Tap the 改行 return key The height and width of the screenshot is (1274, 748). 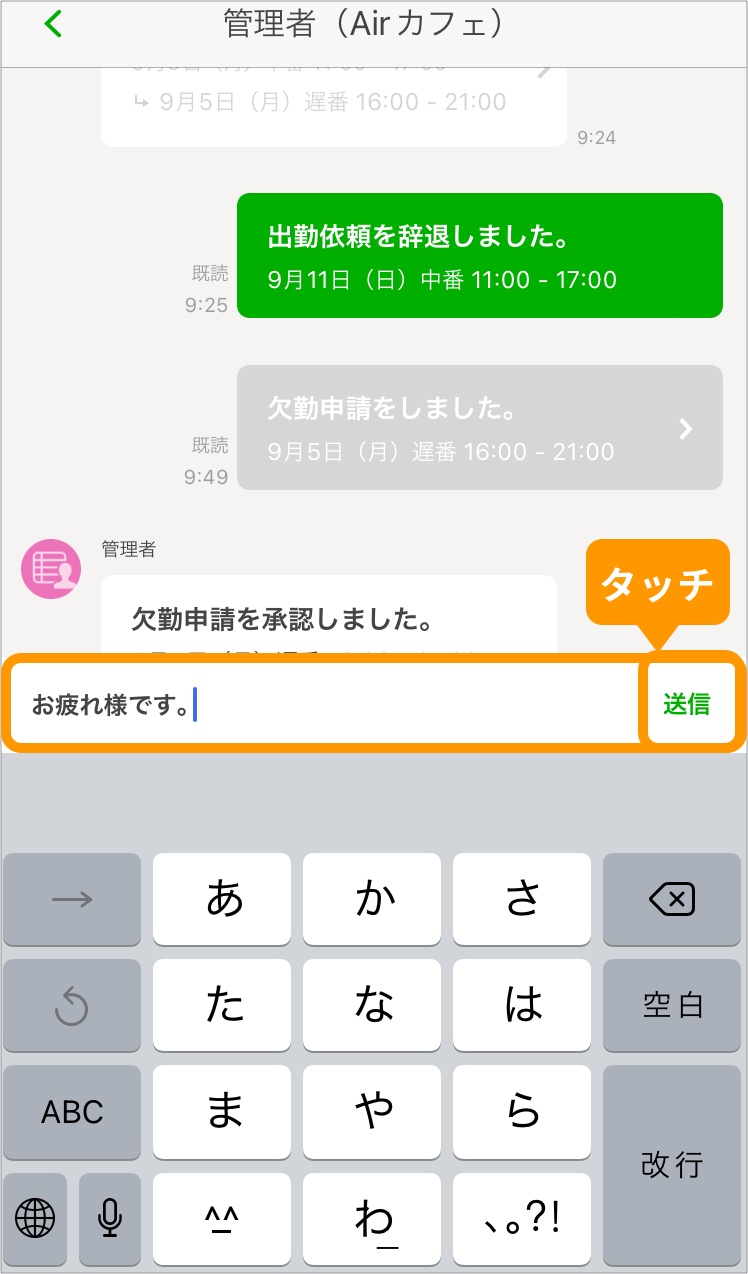671,1164
